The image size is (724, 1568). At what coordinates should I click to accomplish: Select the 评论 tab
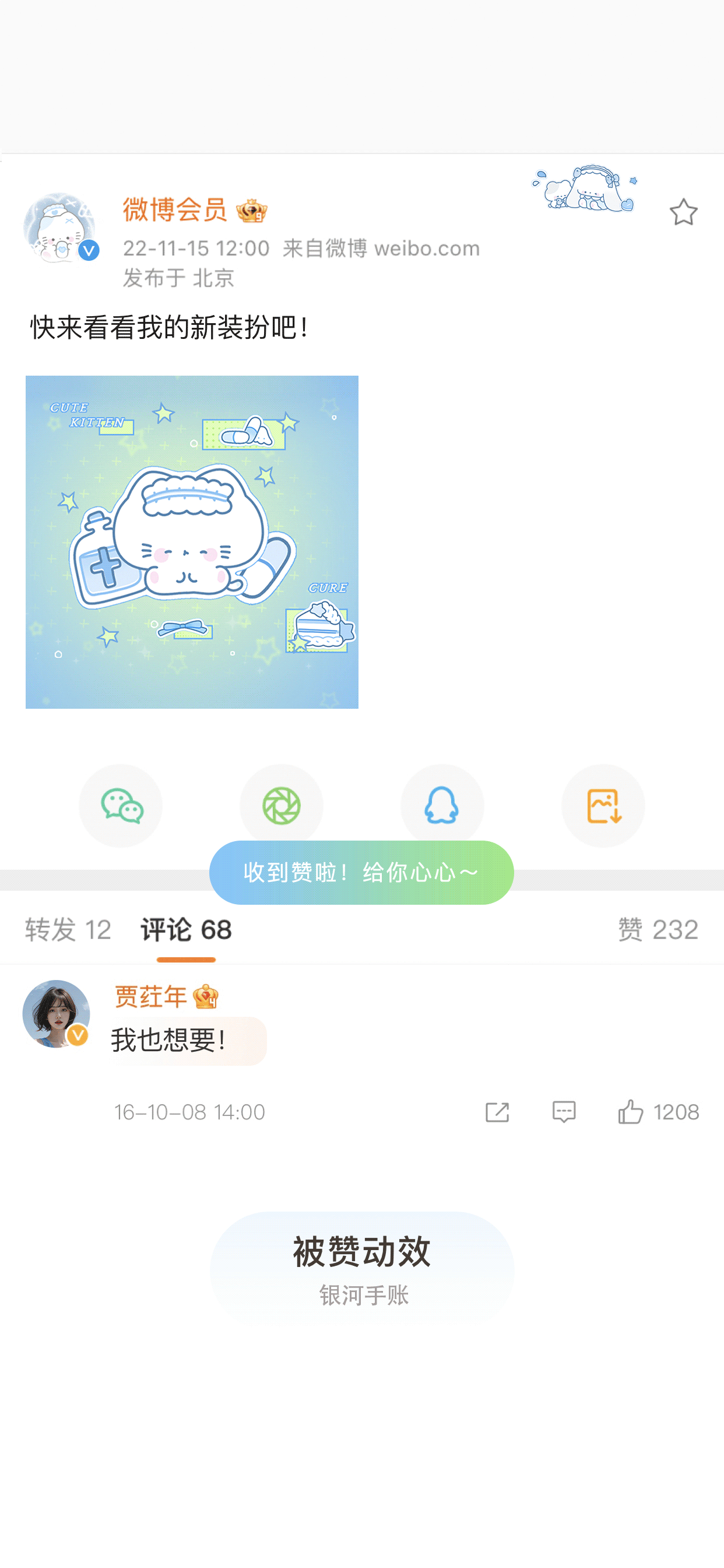tap(186, 929)
